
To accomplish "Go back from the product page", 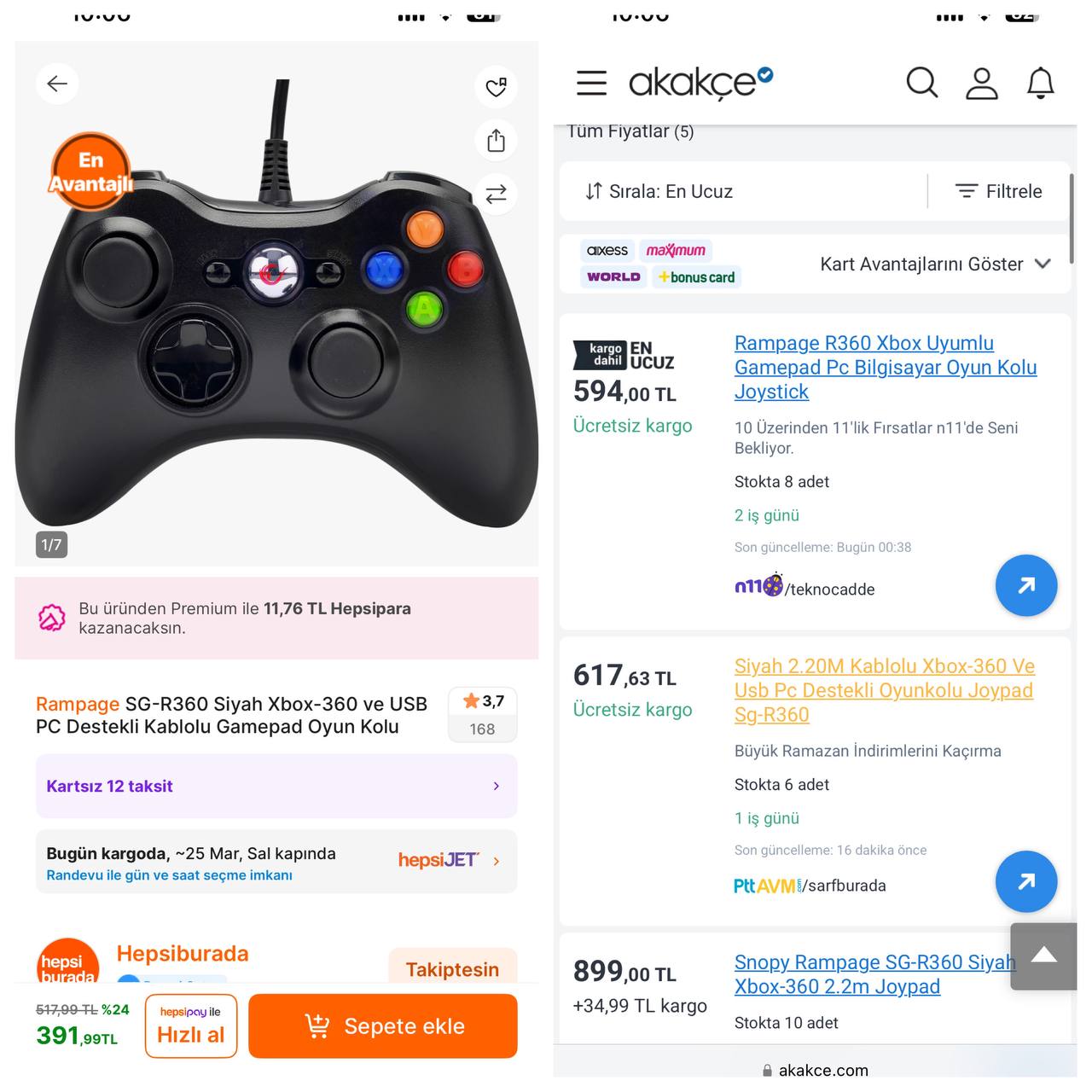I will point(57,84).
